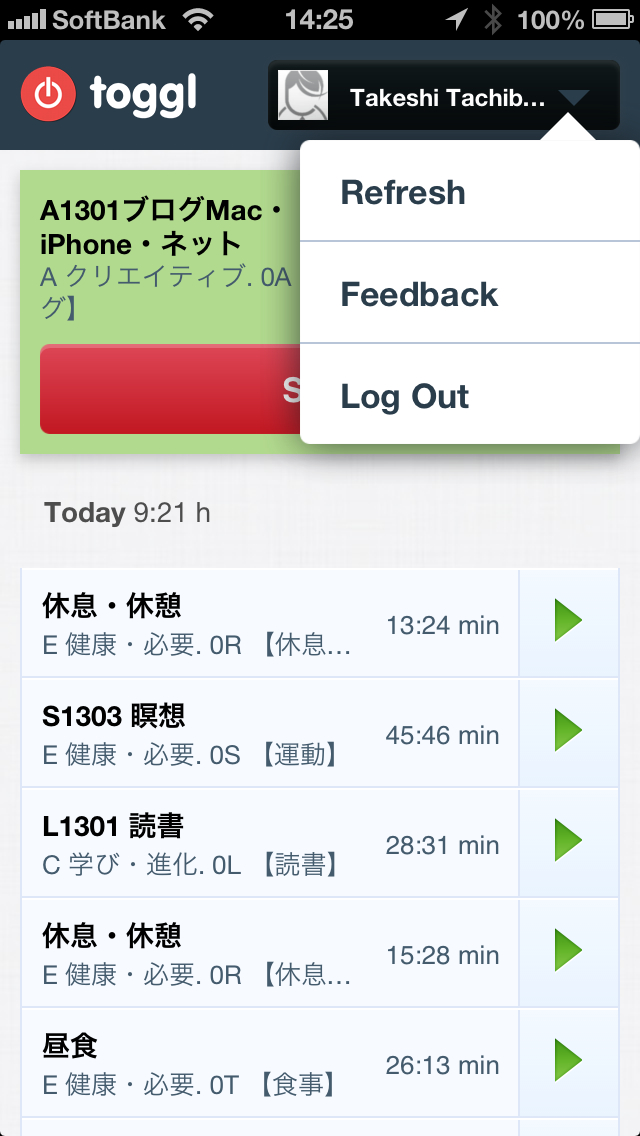Choose Log Out in the menu
Viewport: 640px width, 1136px height.
tap(469, 396)
